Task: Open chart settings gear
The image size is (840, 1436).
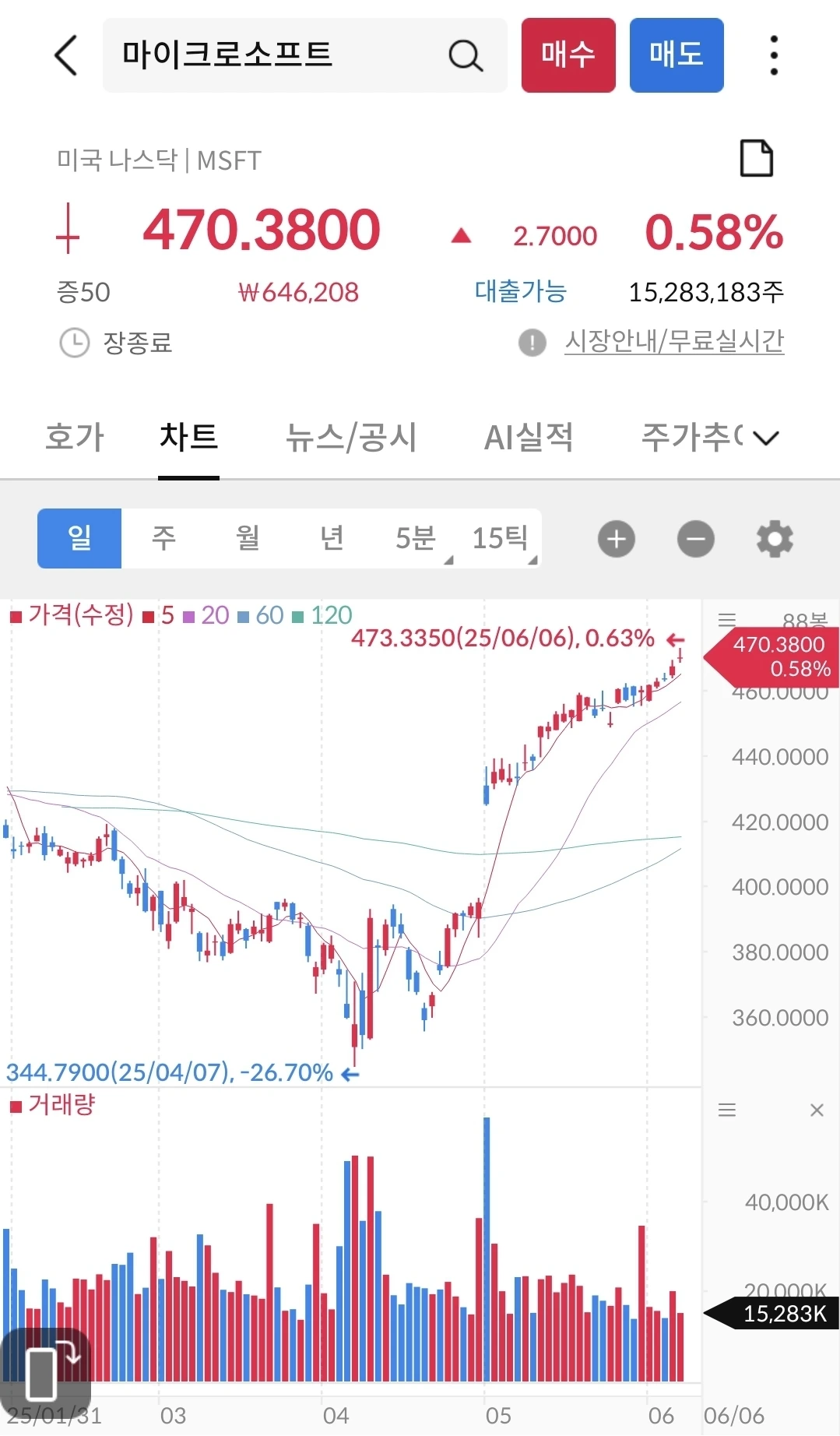Action: 775,539
